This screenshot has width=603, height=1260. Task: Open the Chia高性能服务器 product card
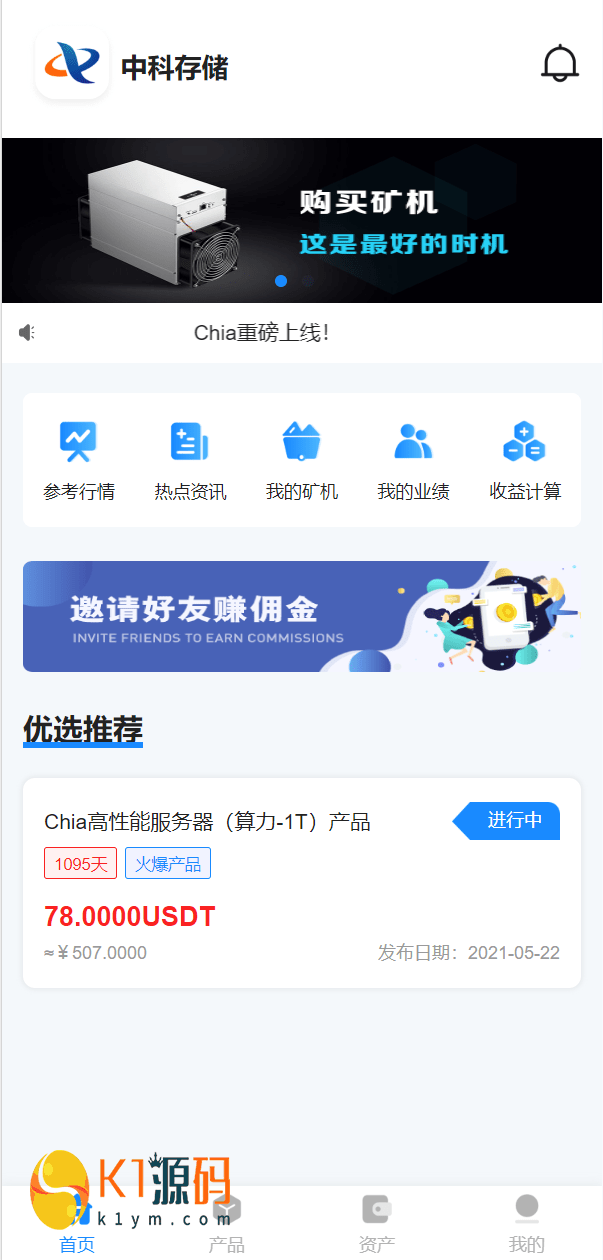click(301, 882)
